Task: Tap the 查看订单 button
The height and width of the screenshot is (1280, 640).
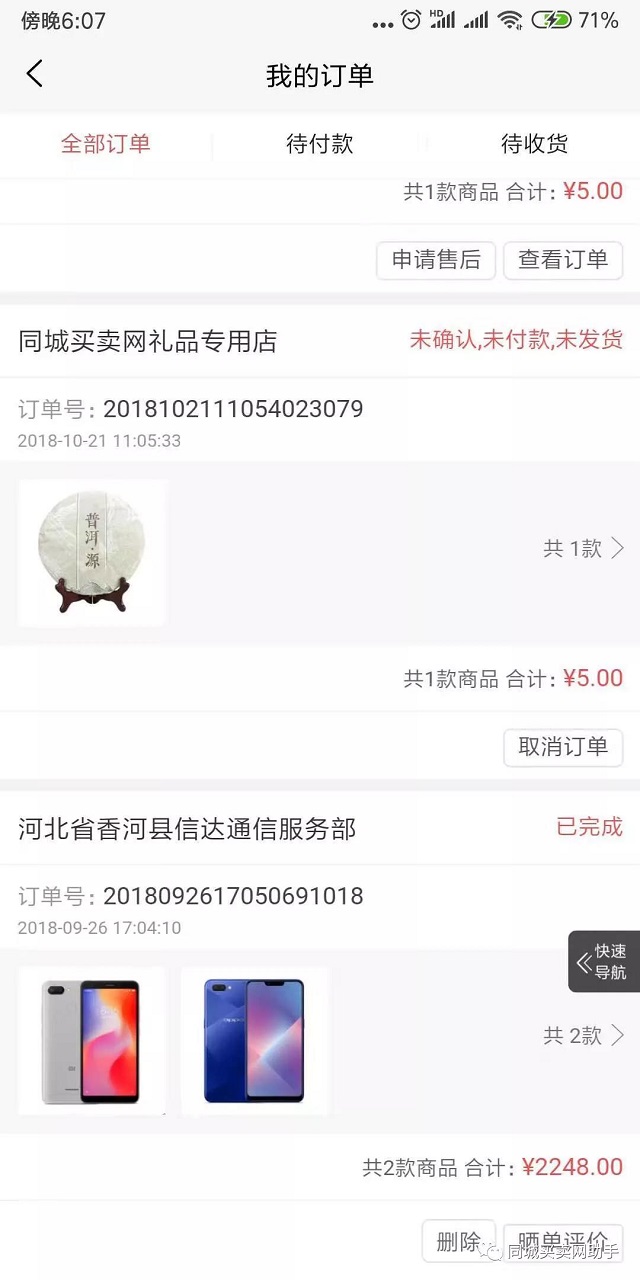Action: click(x=563, y=260)
